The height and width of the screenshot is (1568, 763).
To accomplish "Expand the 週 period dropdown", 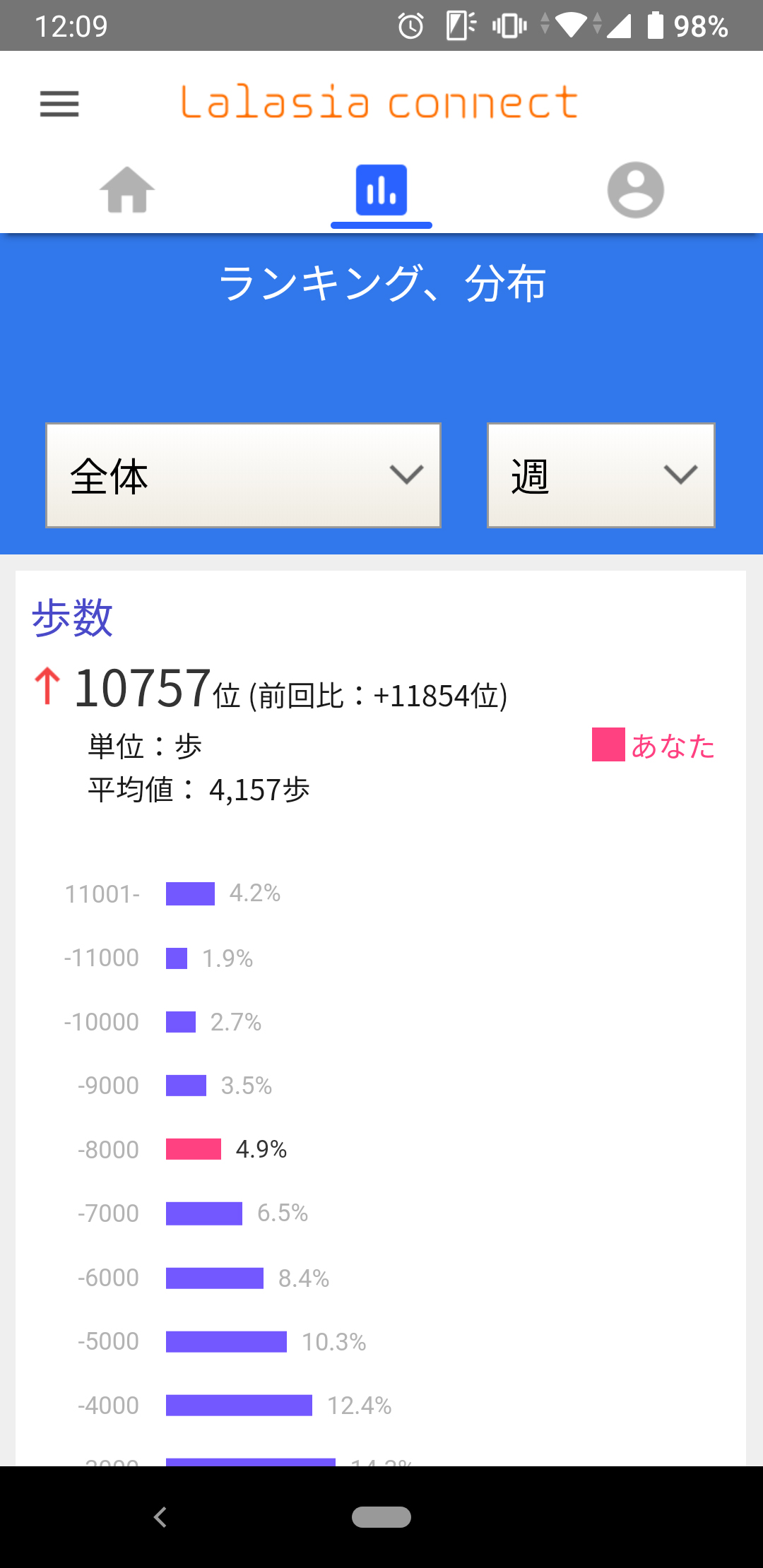I will [x=601, y=475].
